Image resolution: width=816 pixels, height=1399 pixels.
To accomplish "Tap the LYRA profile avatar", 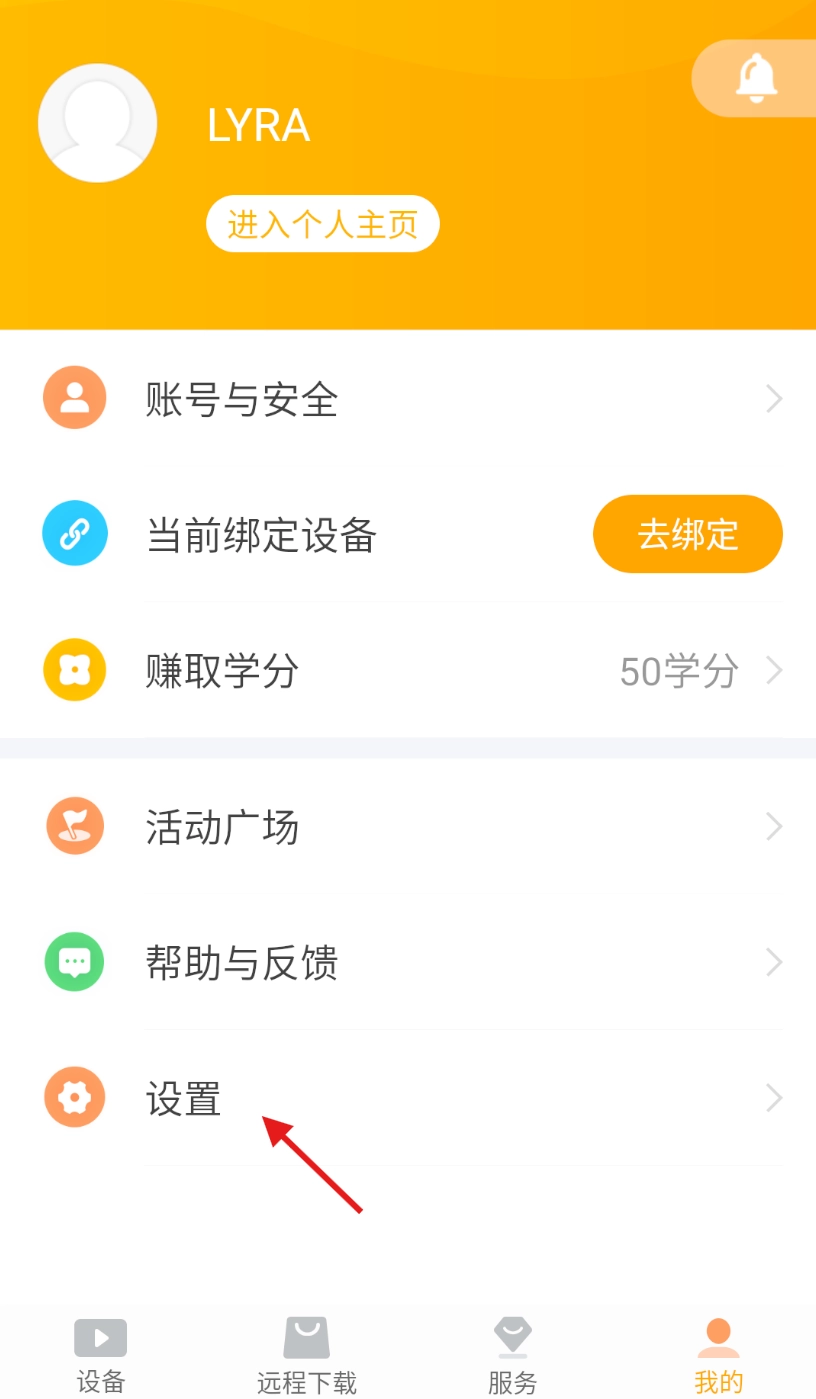I will tap(97, 123).
